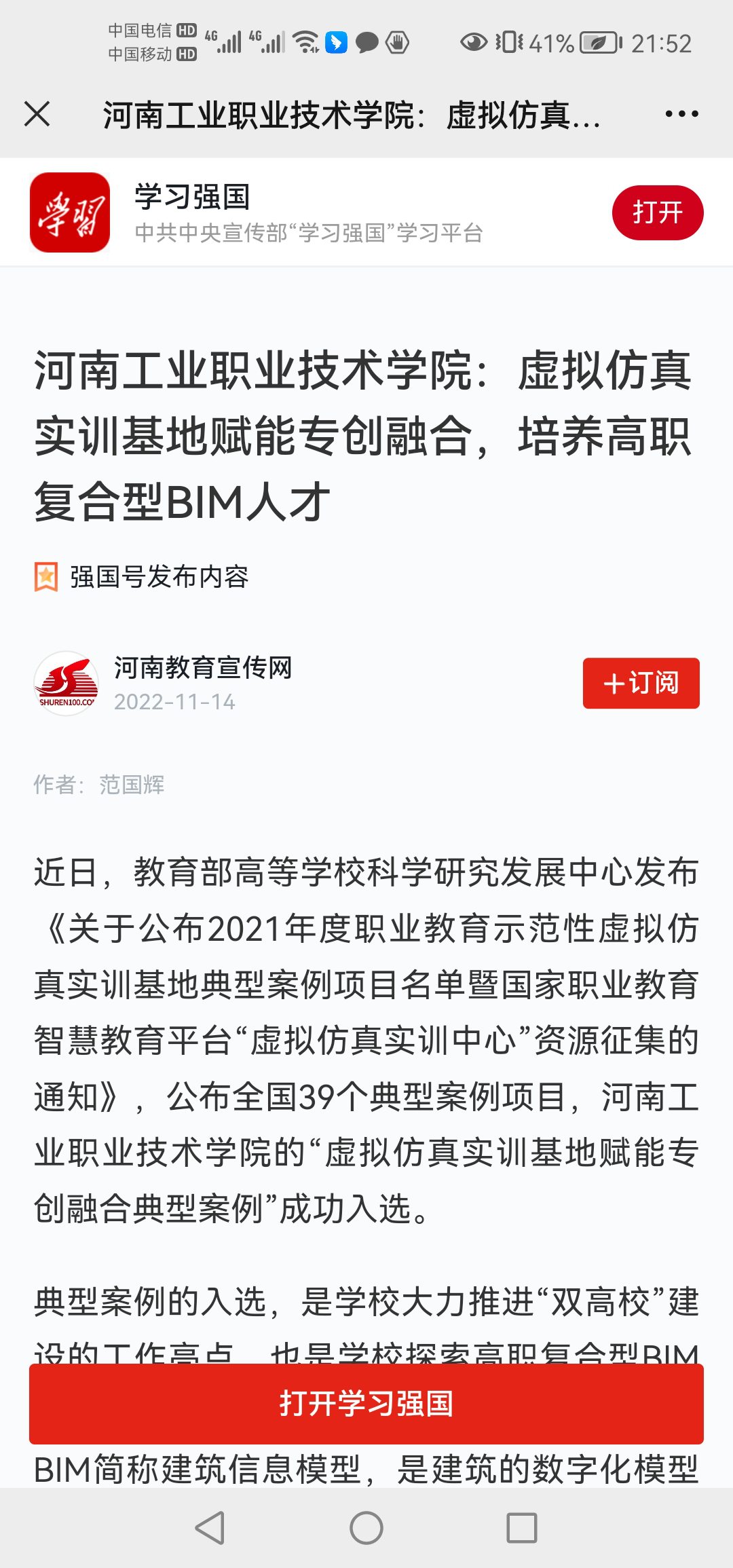Go back with system back button
Image resolution: width=733 pixels, height=1568 pixels.
point(210,1529)
